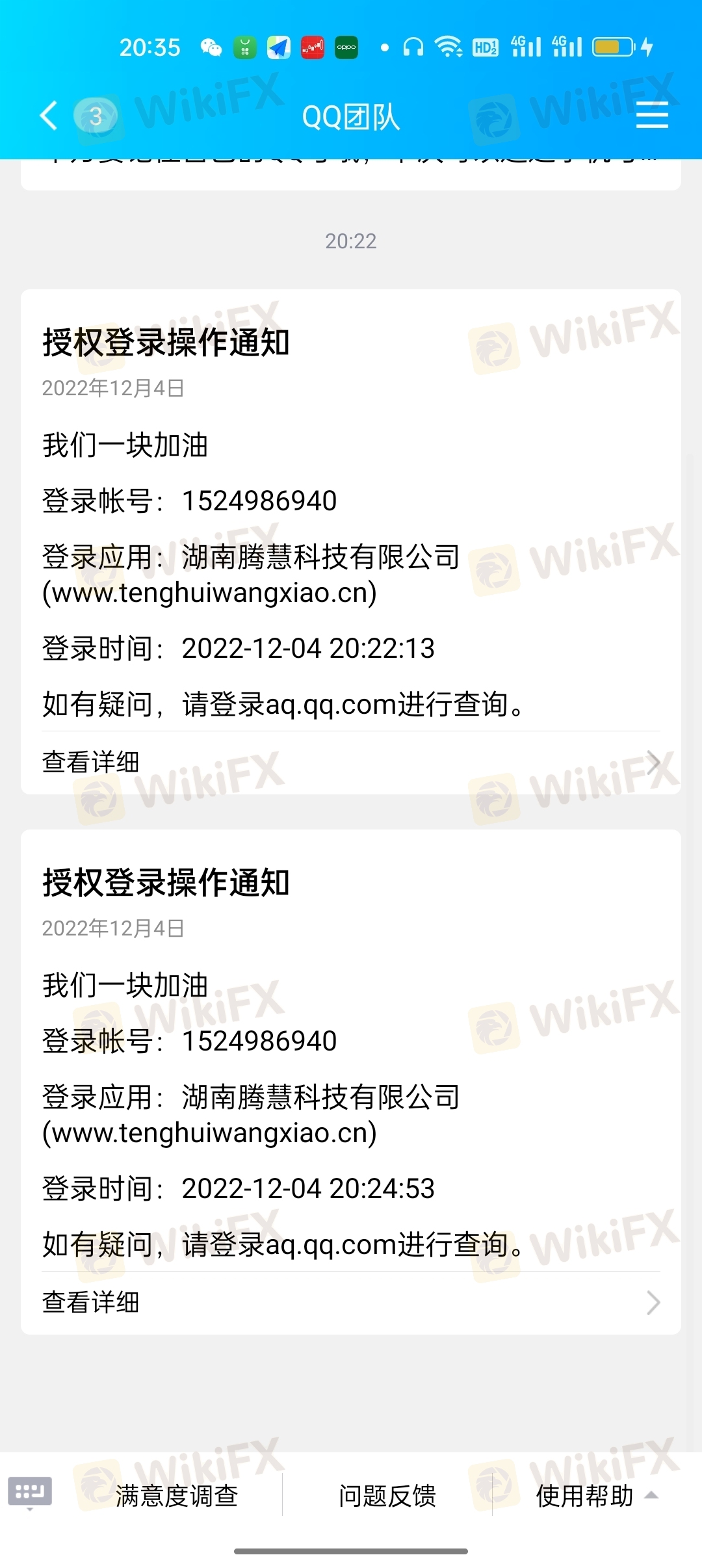
Task: Go back using the top-left arrow
Action: tap(49, 116)
